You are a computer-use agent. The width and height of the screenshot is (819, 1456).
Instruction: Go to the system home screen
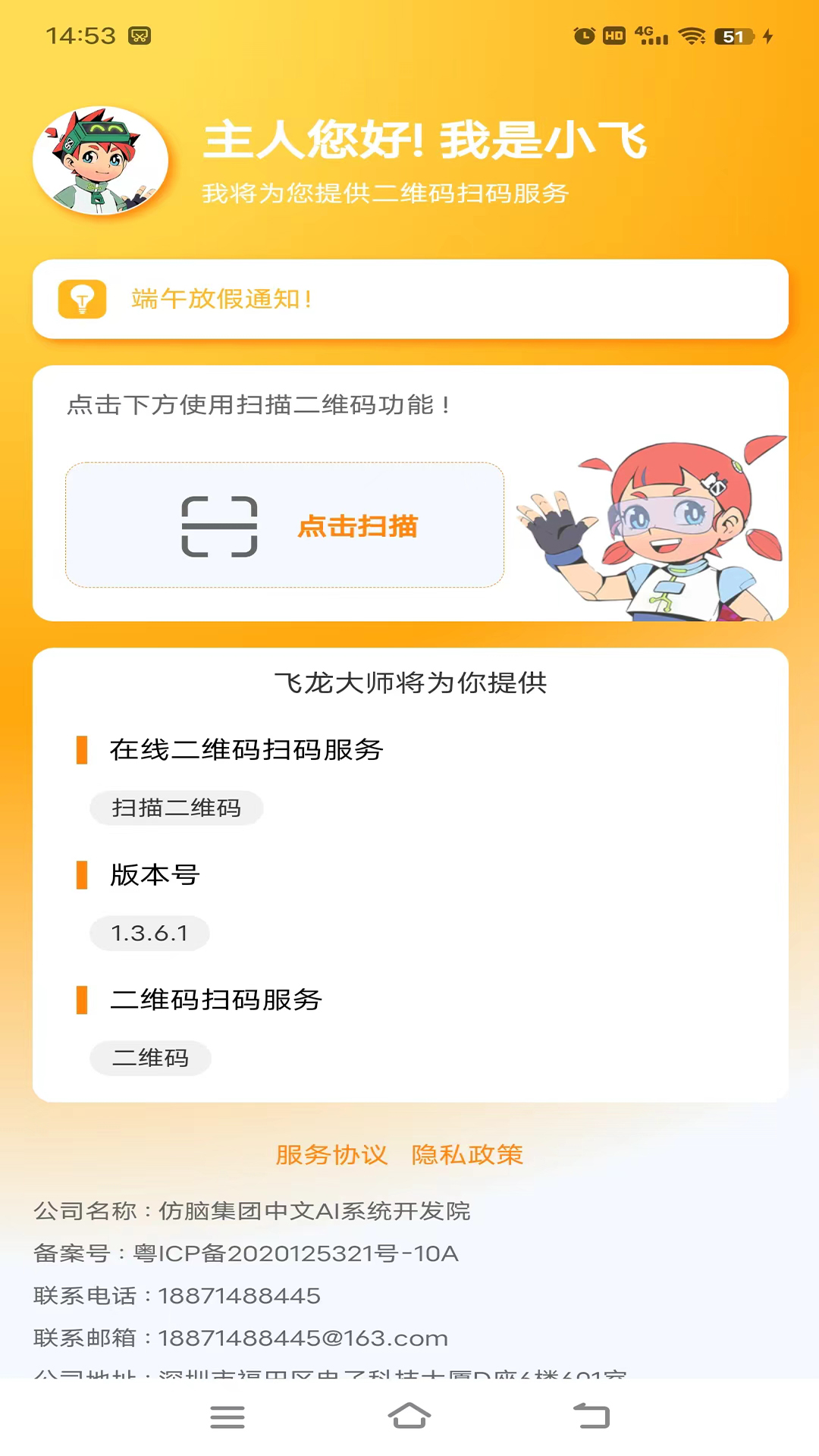pos(409,1416)
